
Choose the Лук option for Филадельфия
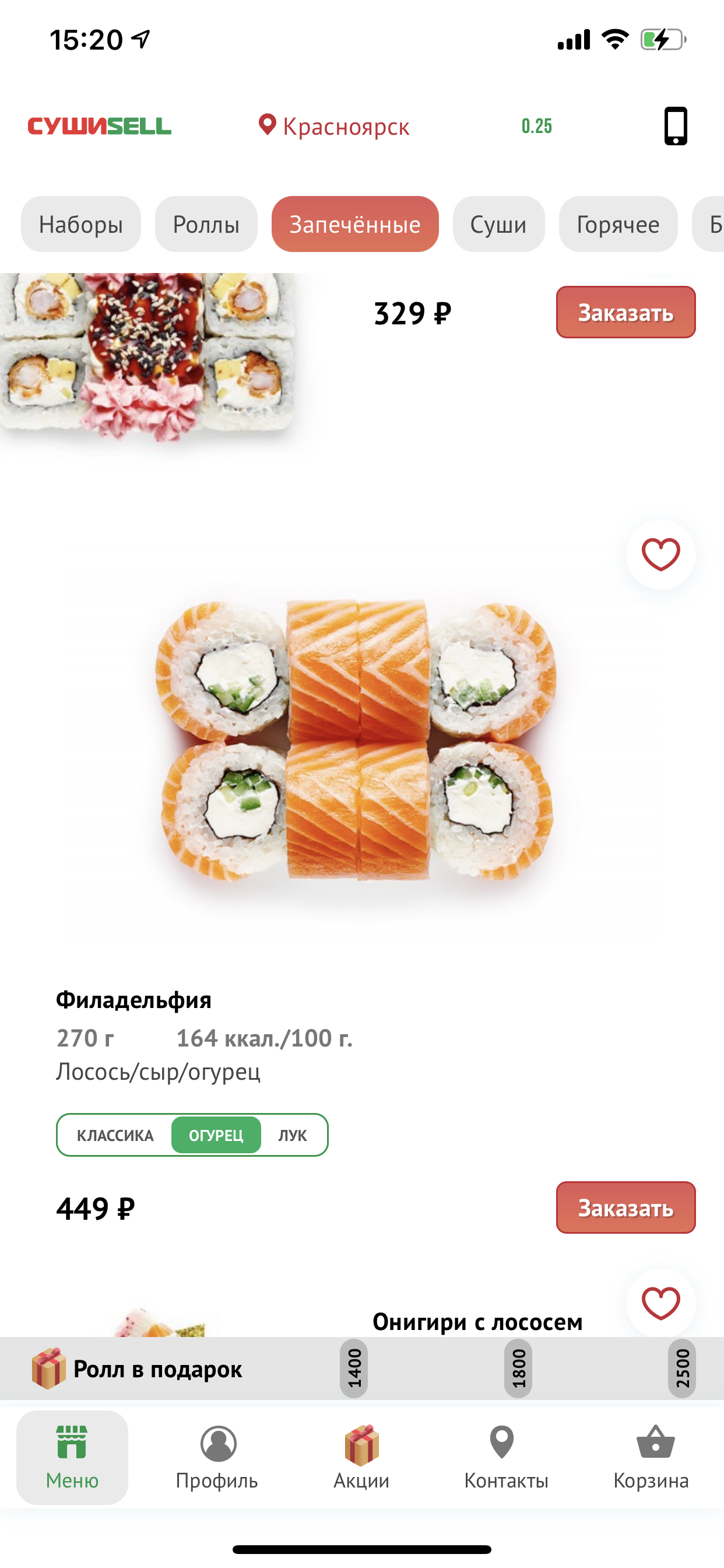point(293,1135)
